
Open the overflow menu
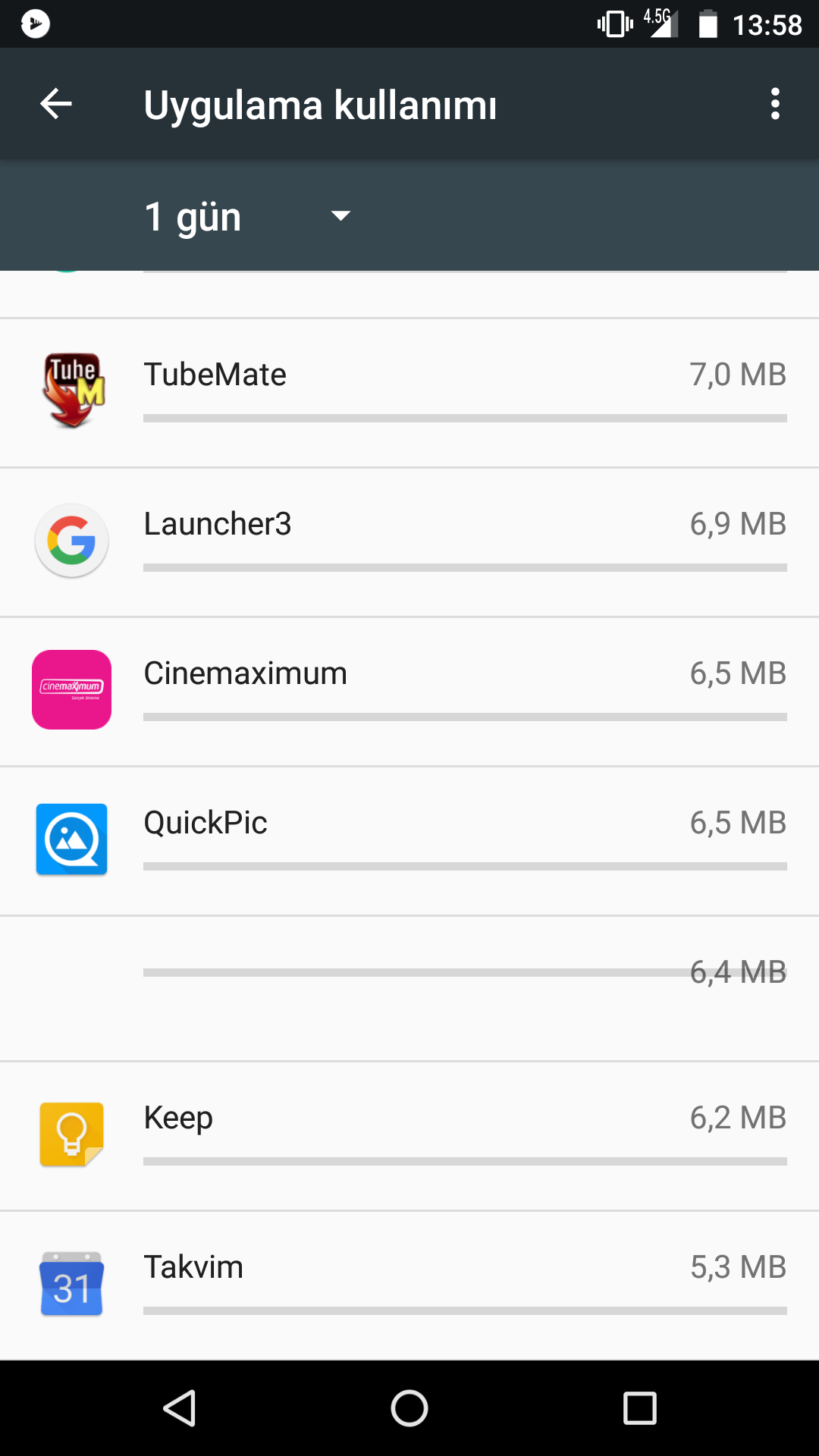tap(774, 104)
